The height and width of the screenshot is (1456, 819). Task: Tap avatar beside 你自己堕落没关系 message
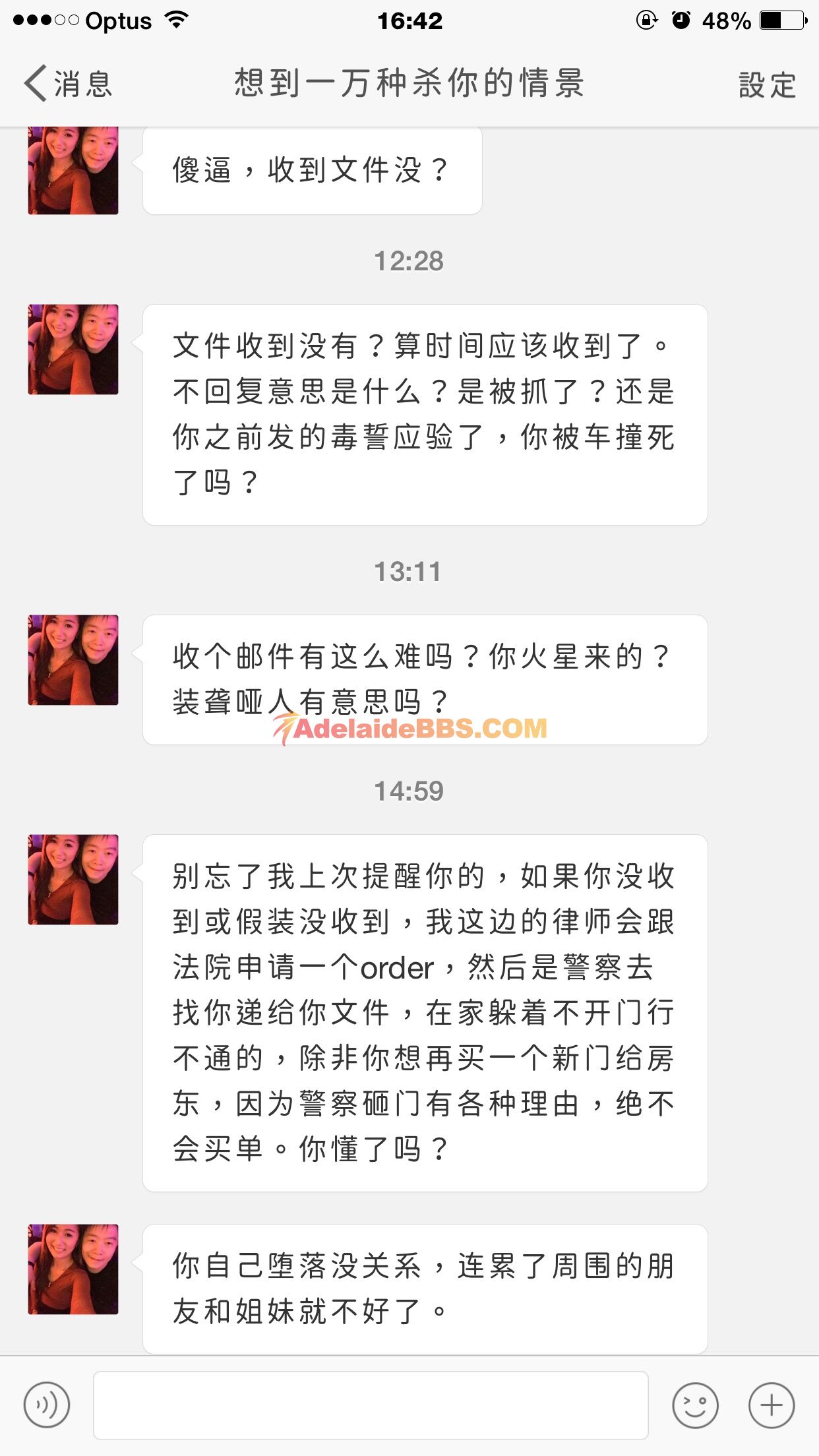pyautogui.click(x=73, y=1269)
